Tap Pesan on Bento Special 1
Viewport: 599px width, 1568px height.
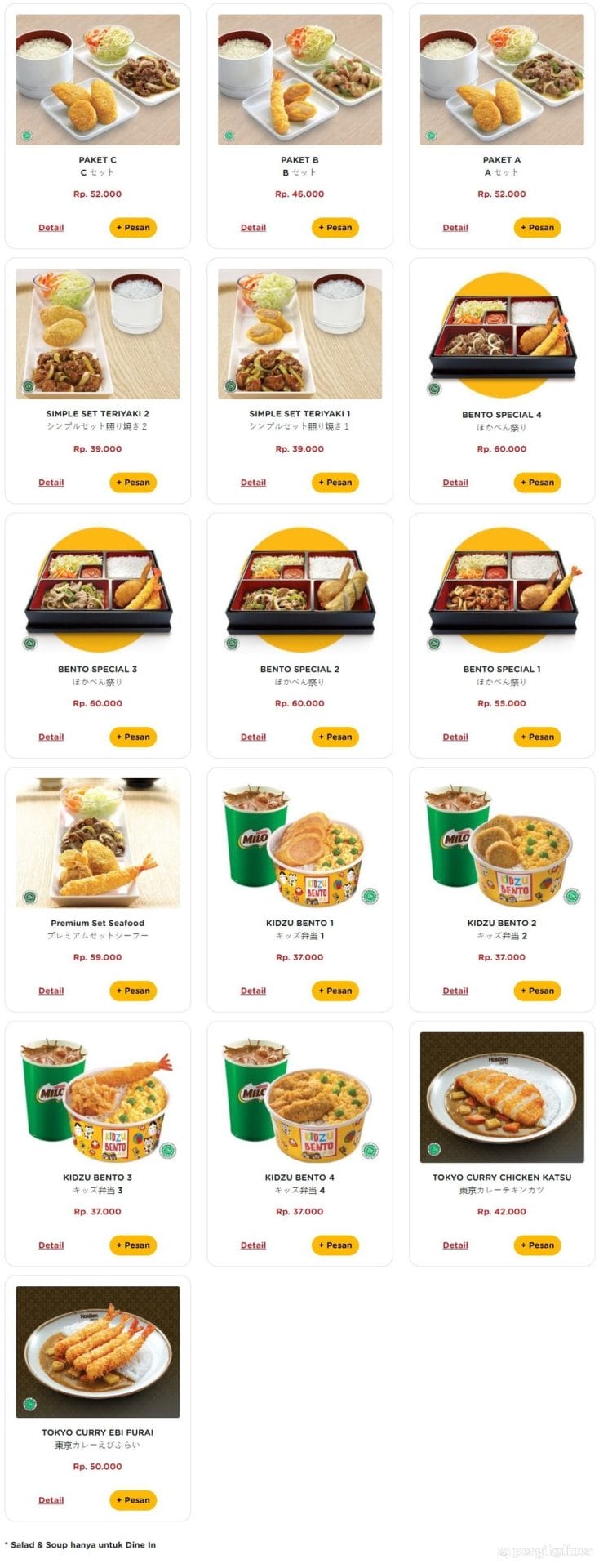(x=537, y=737)
